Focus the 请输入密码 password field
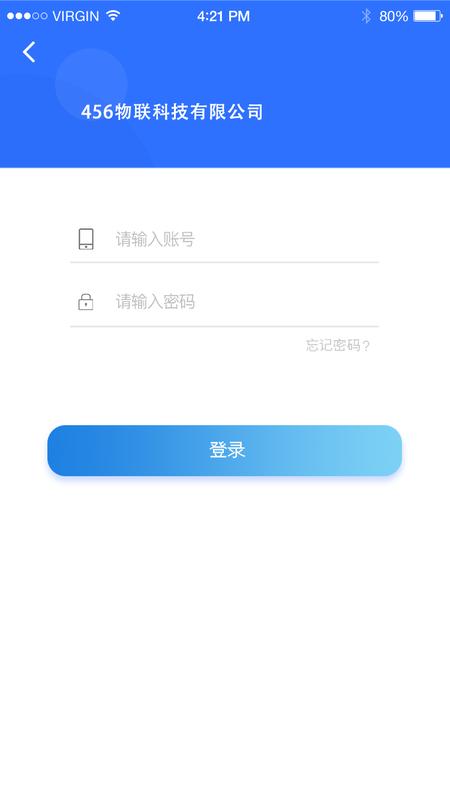 (224, 302)
